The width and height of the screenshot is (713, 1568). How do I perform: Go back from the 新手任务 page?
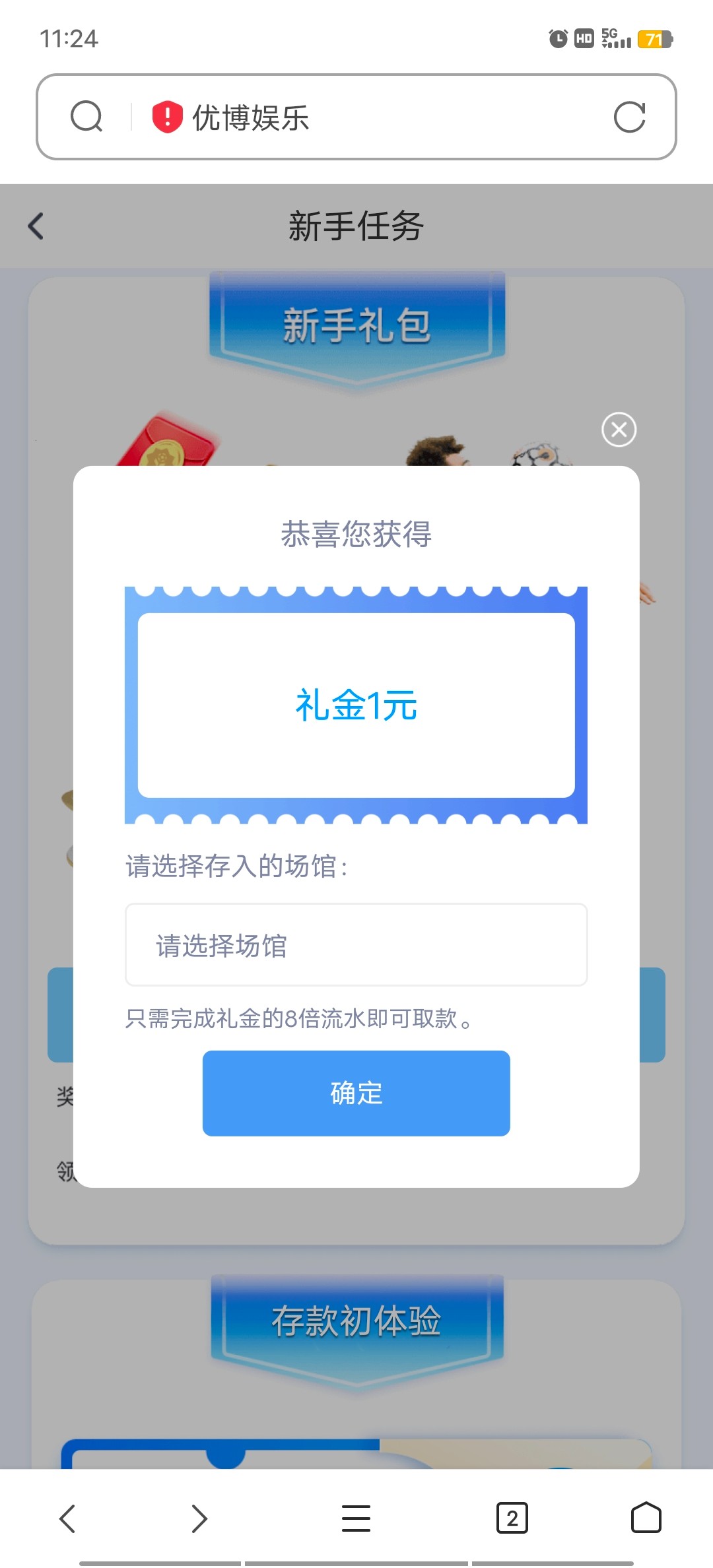tap(36, 226)
